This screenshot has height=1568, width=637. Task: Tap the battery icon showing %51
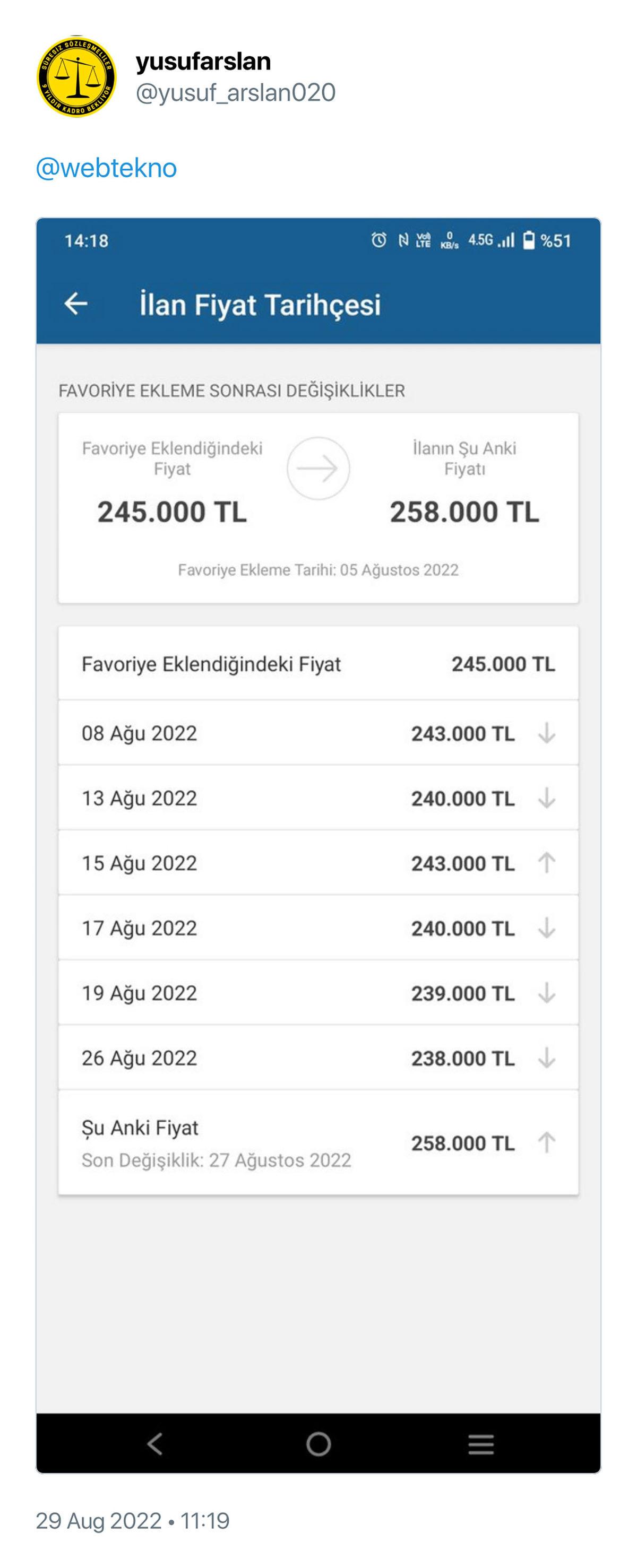point(529,241)
